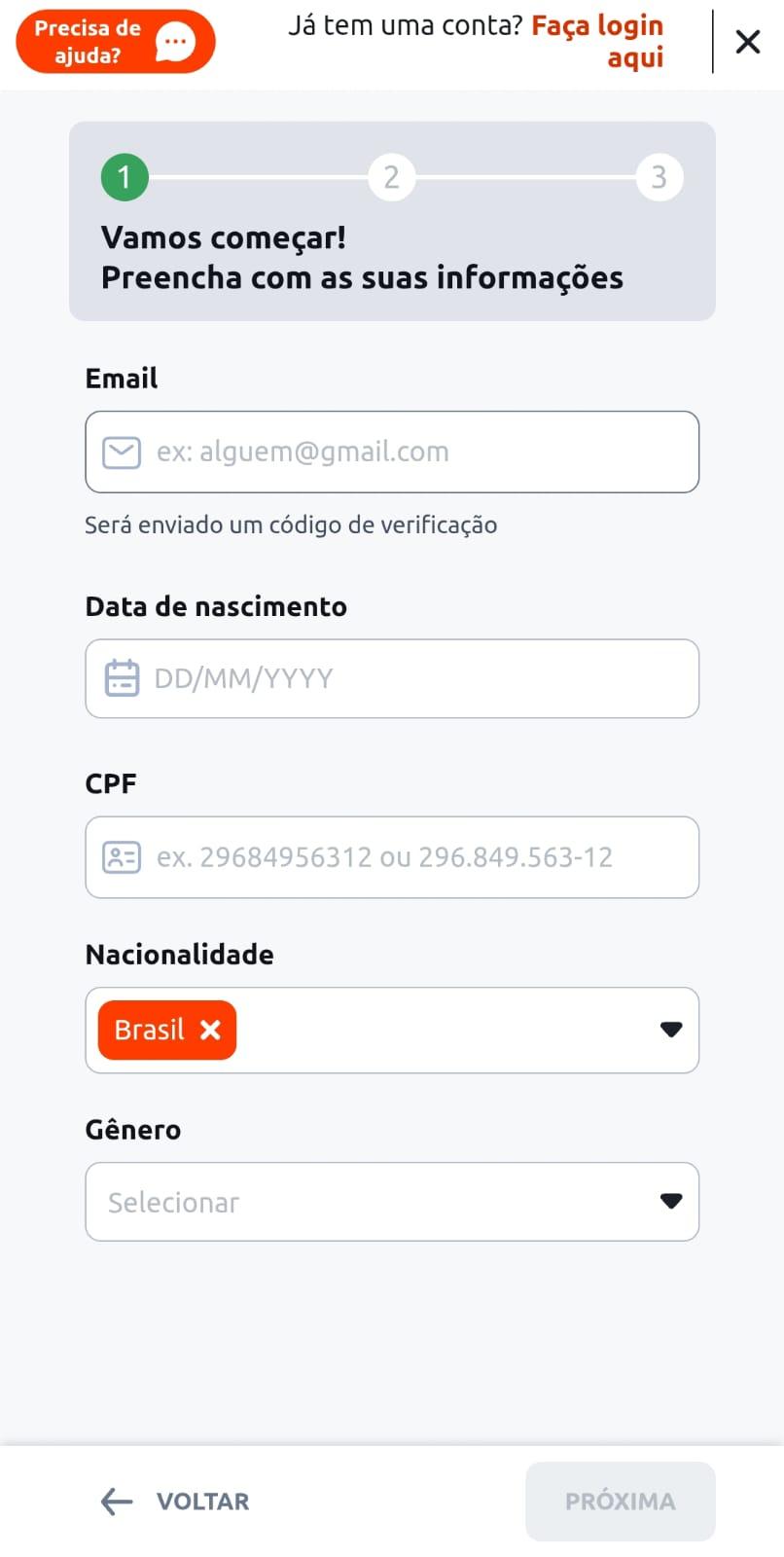
Task: Click the ID card icon in the CPF field
Action: (x=121, y=857)
